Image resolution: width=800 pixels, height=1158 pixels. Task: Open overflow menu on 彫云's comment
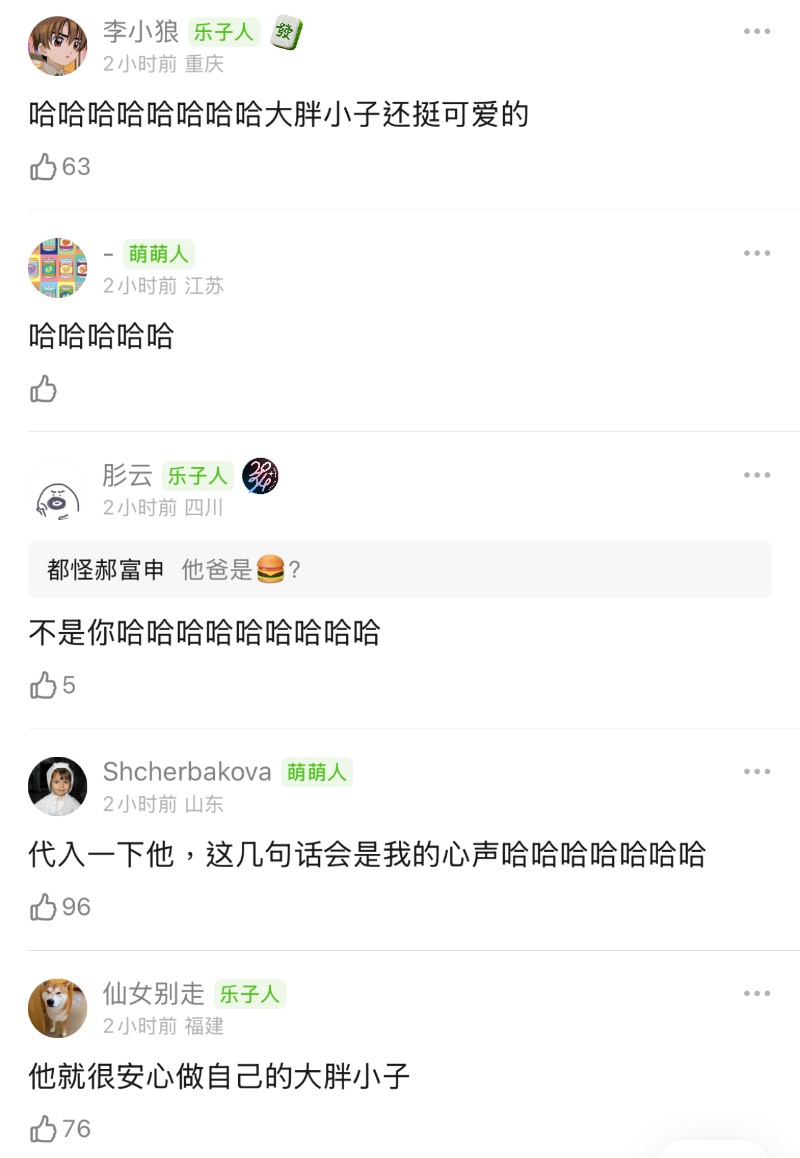(757, 476)
